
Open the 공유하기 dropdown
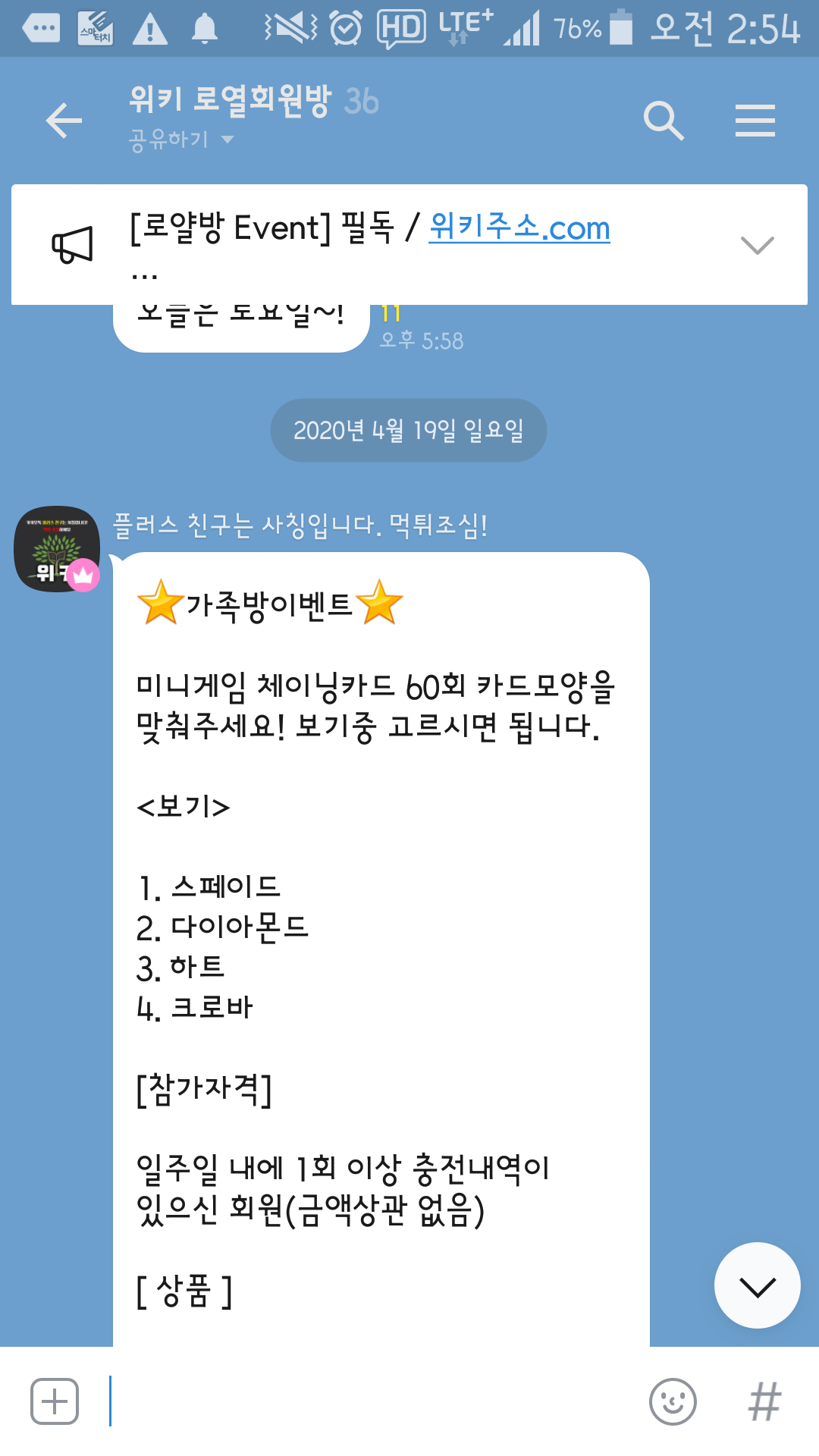182,140
